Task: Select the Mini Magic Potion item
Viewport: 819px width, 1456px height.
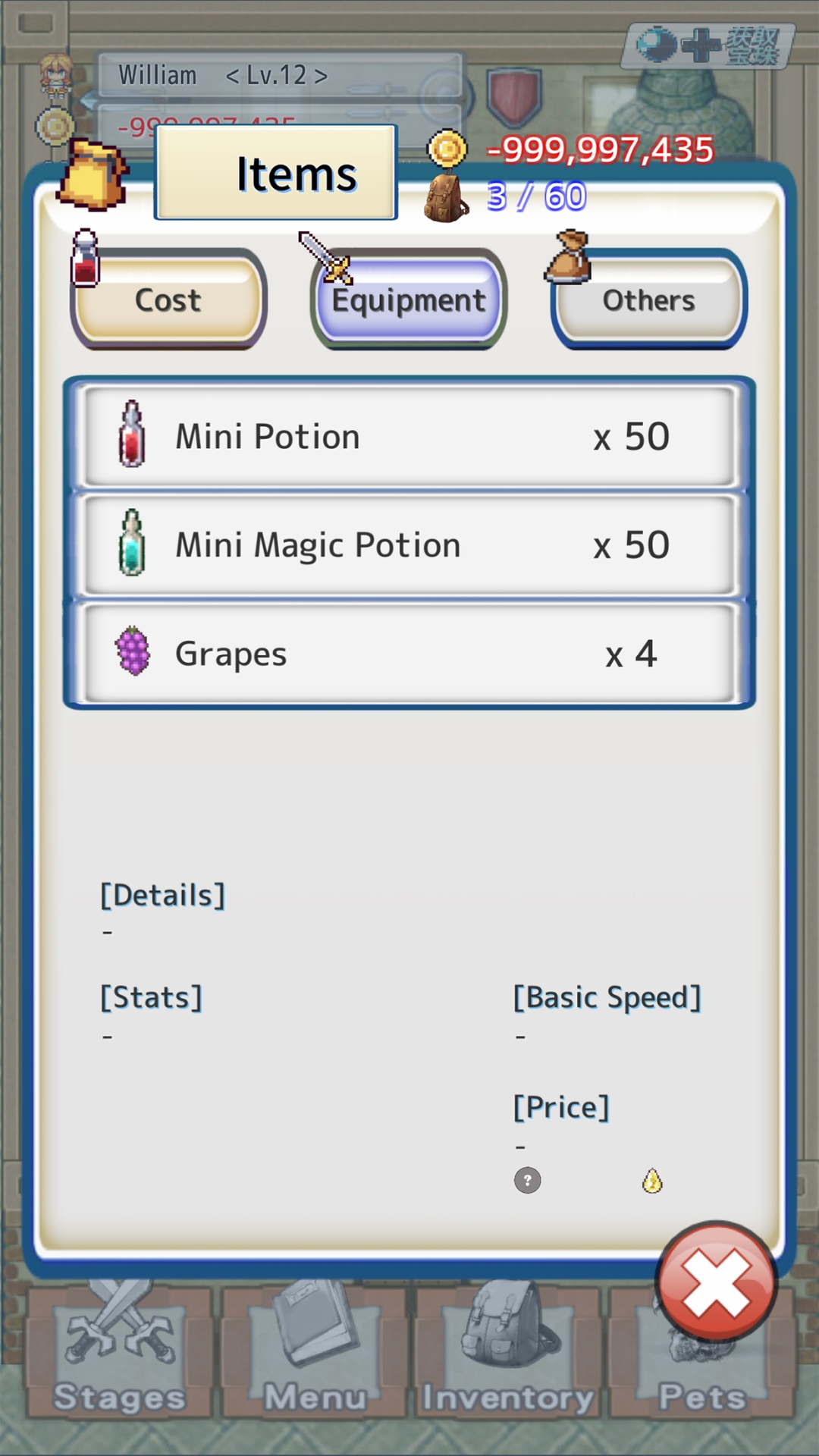Action: [x=409, y=545]
